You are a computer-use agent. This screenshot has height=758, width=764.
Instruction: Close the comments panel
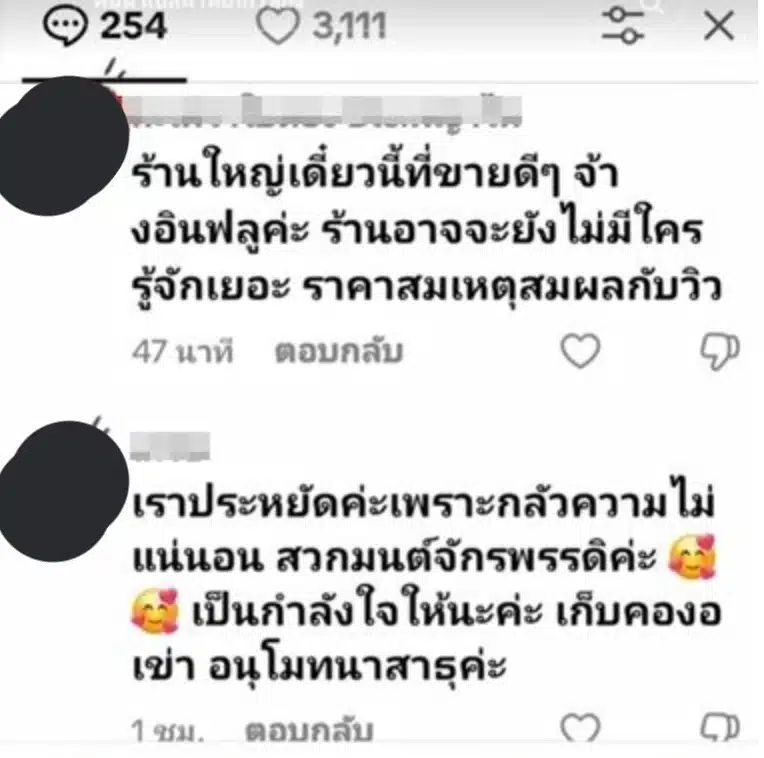coord(718,26)
